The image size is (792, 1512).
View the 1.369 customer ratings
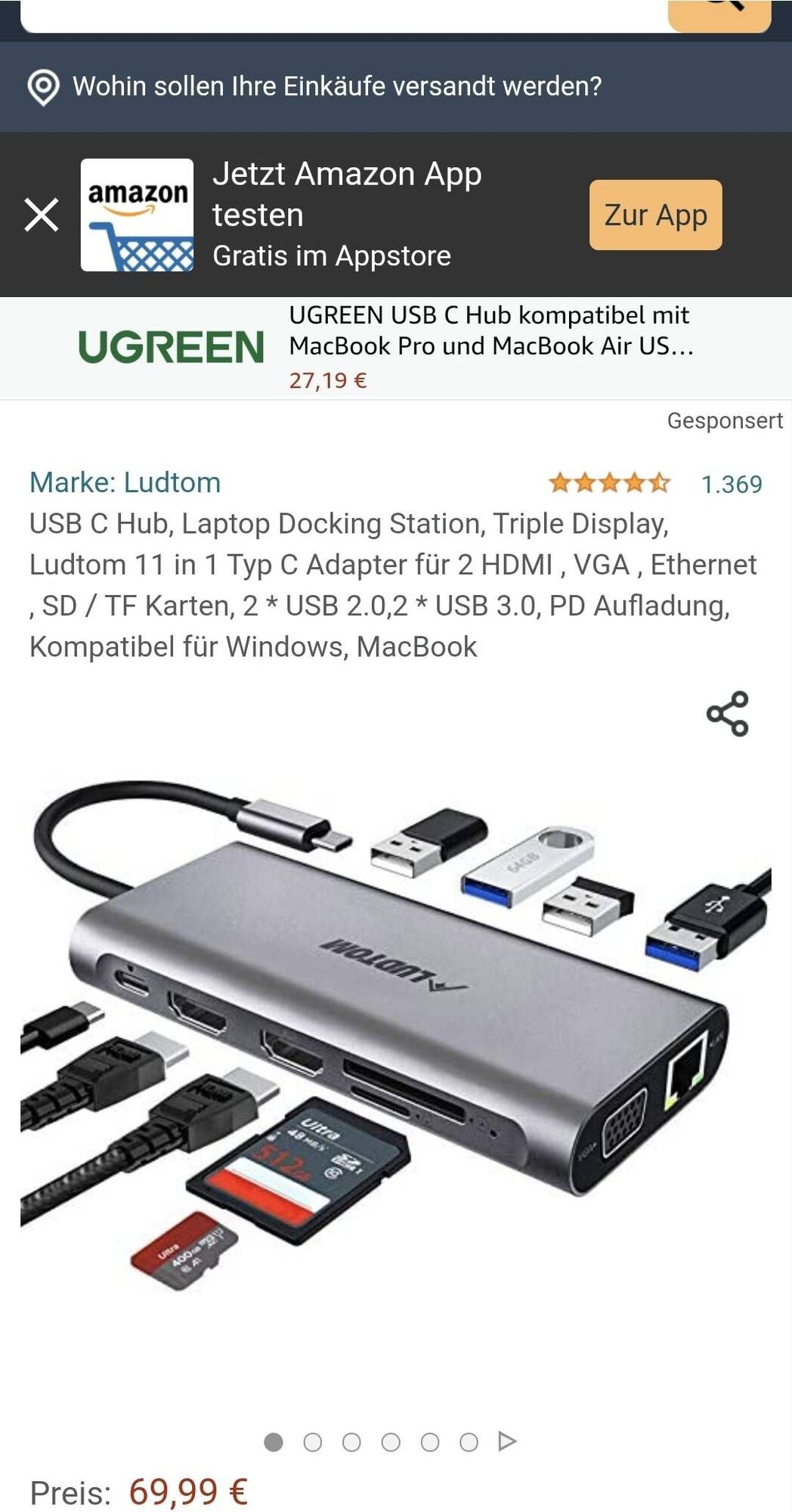point(731,484)
